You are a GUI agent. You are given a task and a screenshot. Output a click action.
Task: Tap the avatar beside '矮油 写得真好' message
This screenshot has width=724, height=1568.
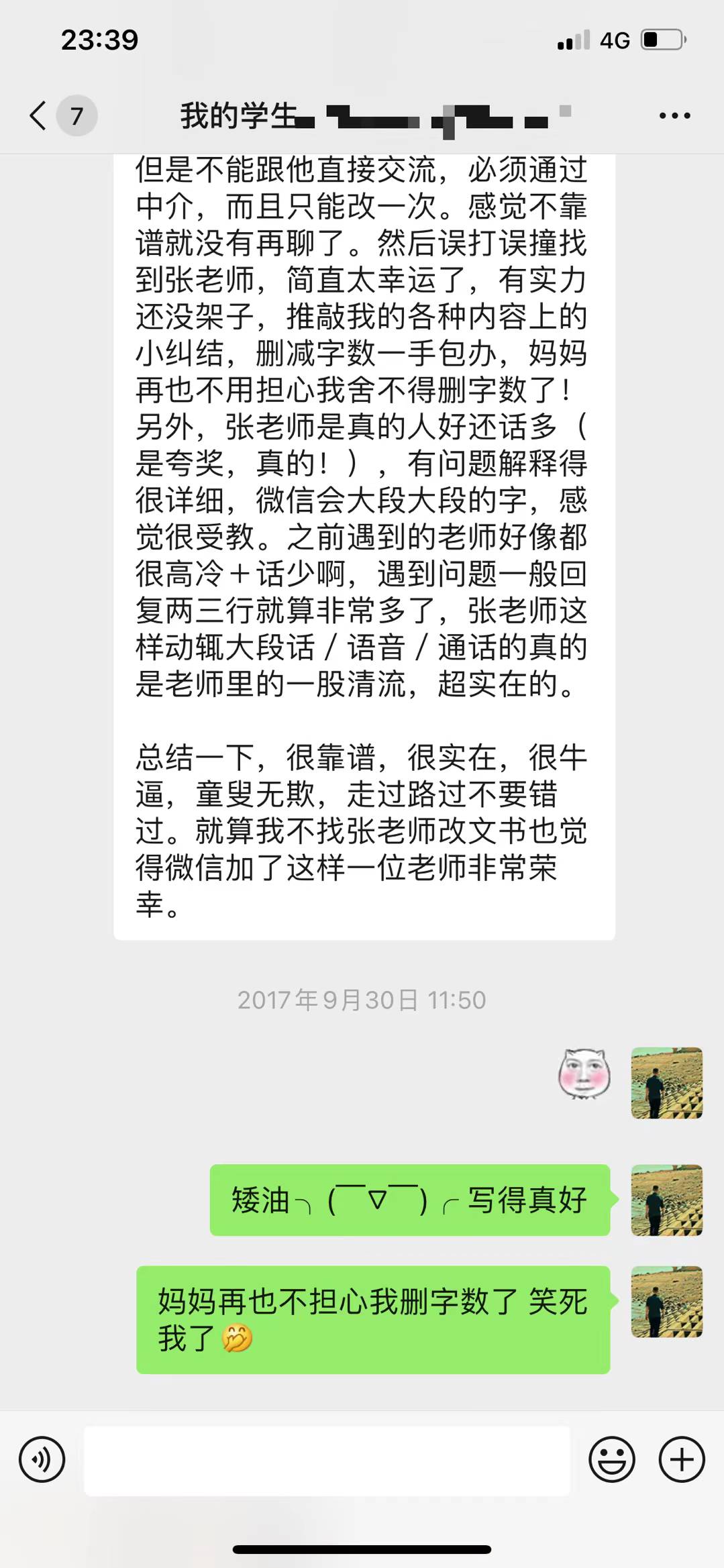(x=666, y=1200)
